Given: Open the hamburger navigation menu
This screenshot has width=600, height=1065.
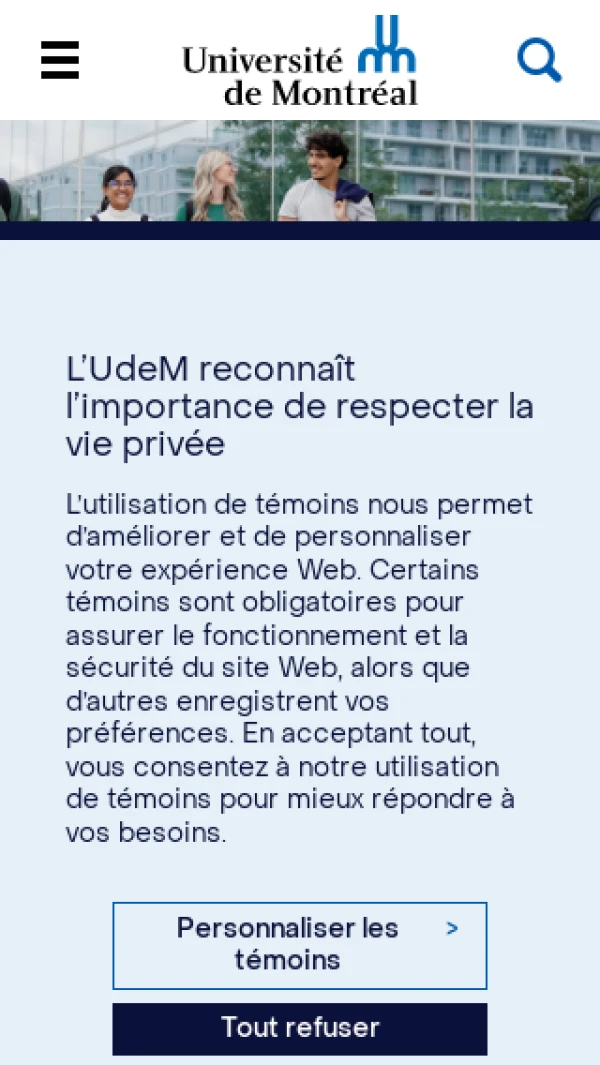Looking at the screenshot, I should [x=60, y=61].
